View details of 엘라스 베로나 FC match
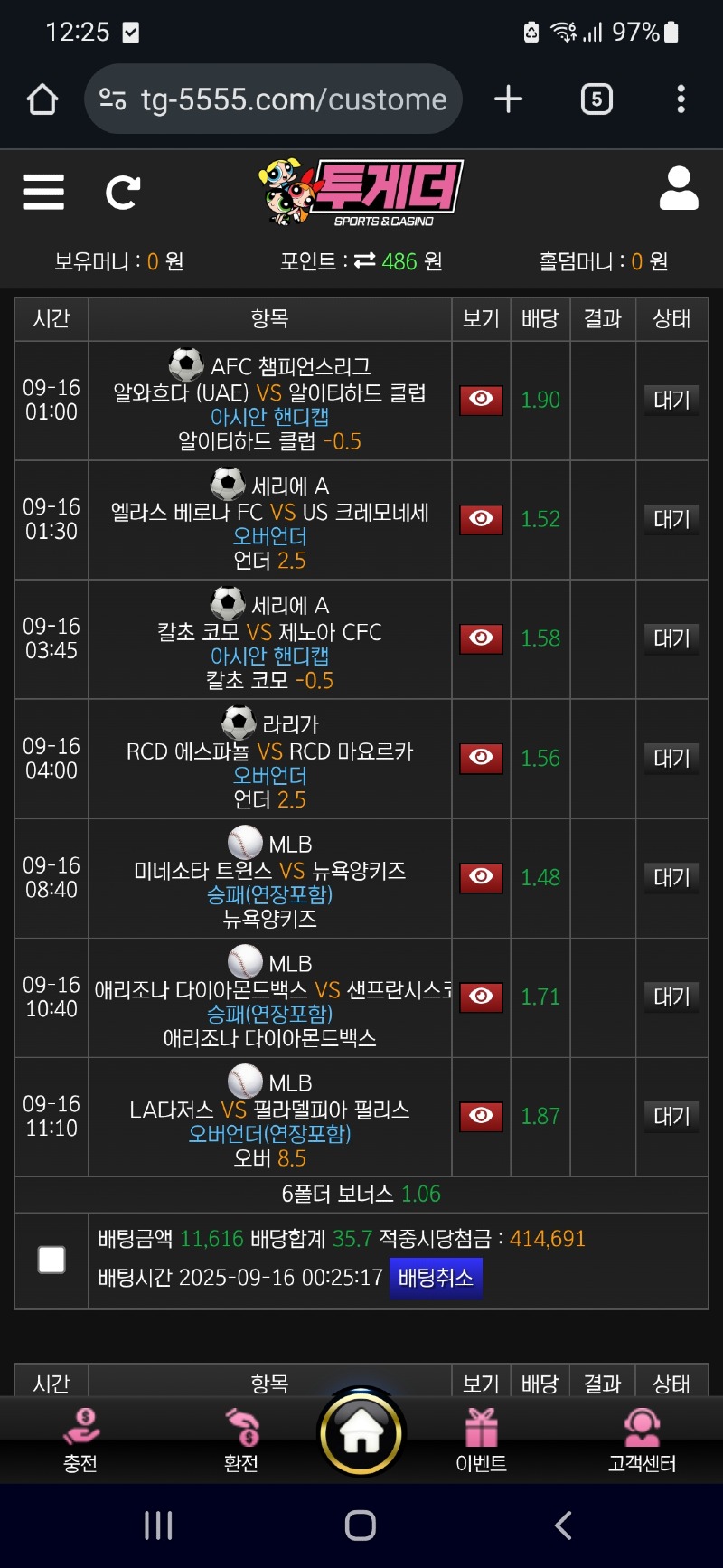This screenshot has height=1568, width=723. (x=481, y=519)
